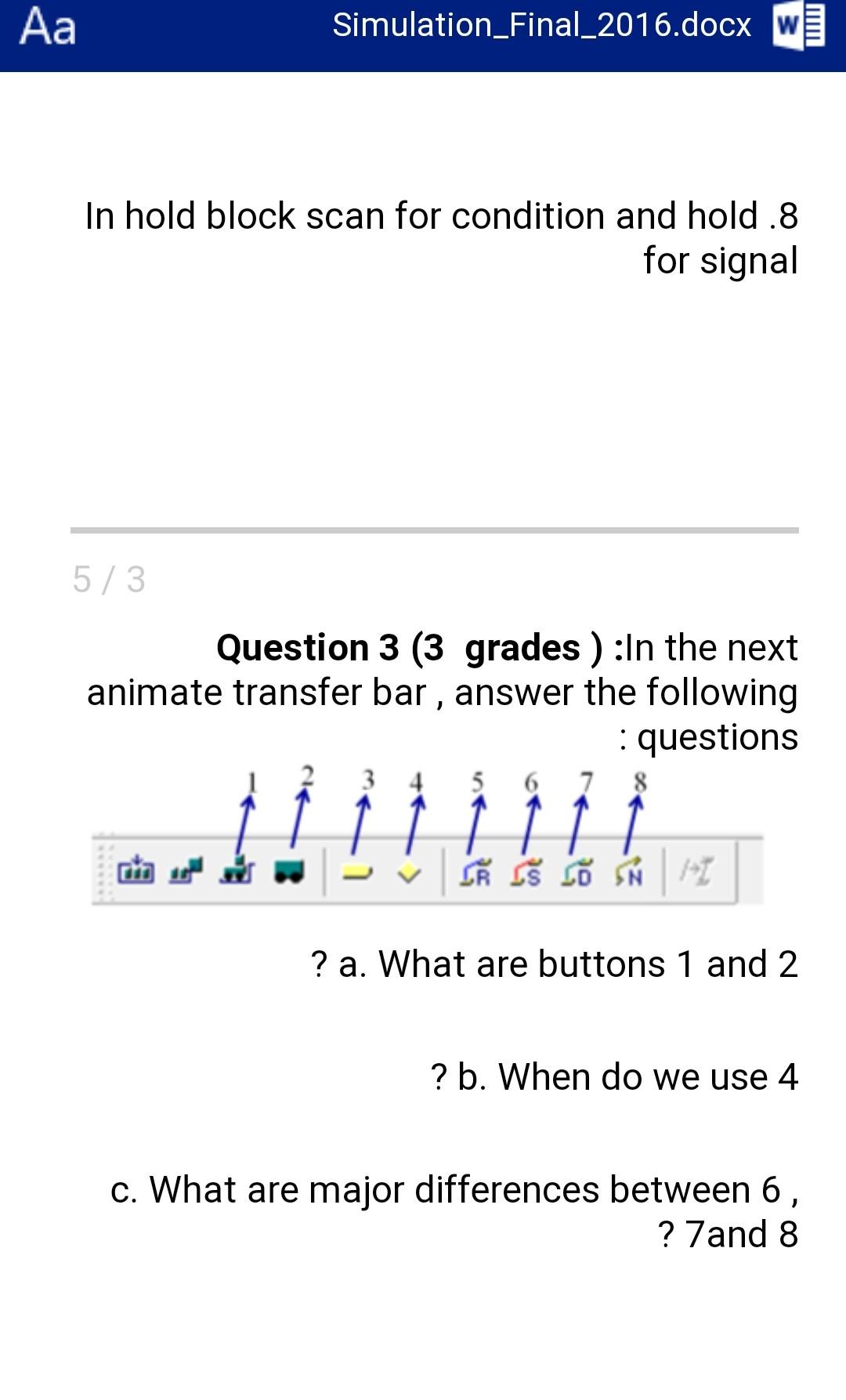
Task: Select the parking area icon in the toolbar image
Action: 137,870
